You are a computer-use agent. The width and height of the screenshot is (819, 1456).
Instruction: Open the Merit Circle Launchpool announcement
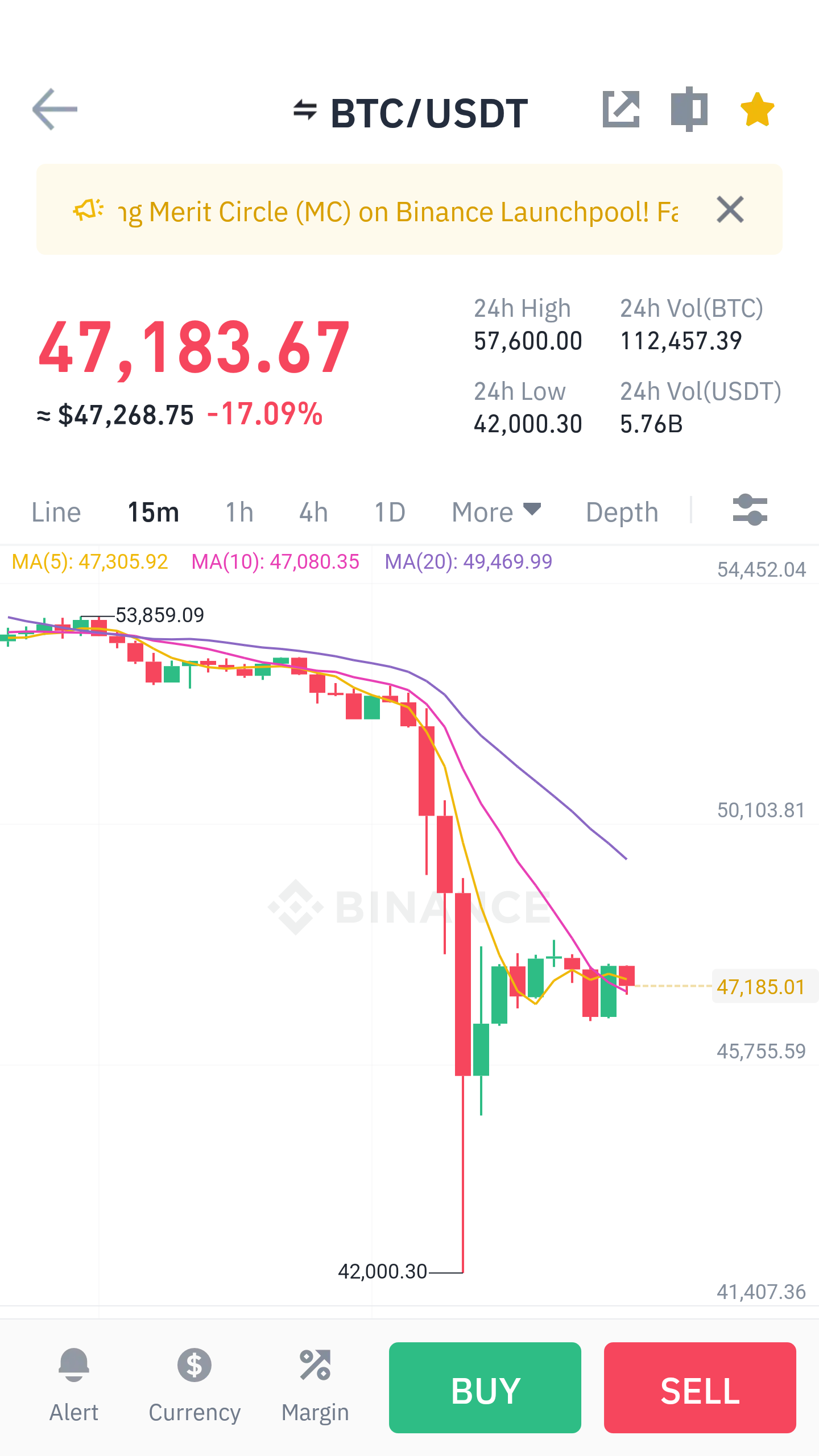(398, 212)
